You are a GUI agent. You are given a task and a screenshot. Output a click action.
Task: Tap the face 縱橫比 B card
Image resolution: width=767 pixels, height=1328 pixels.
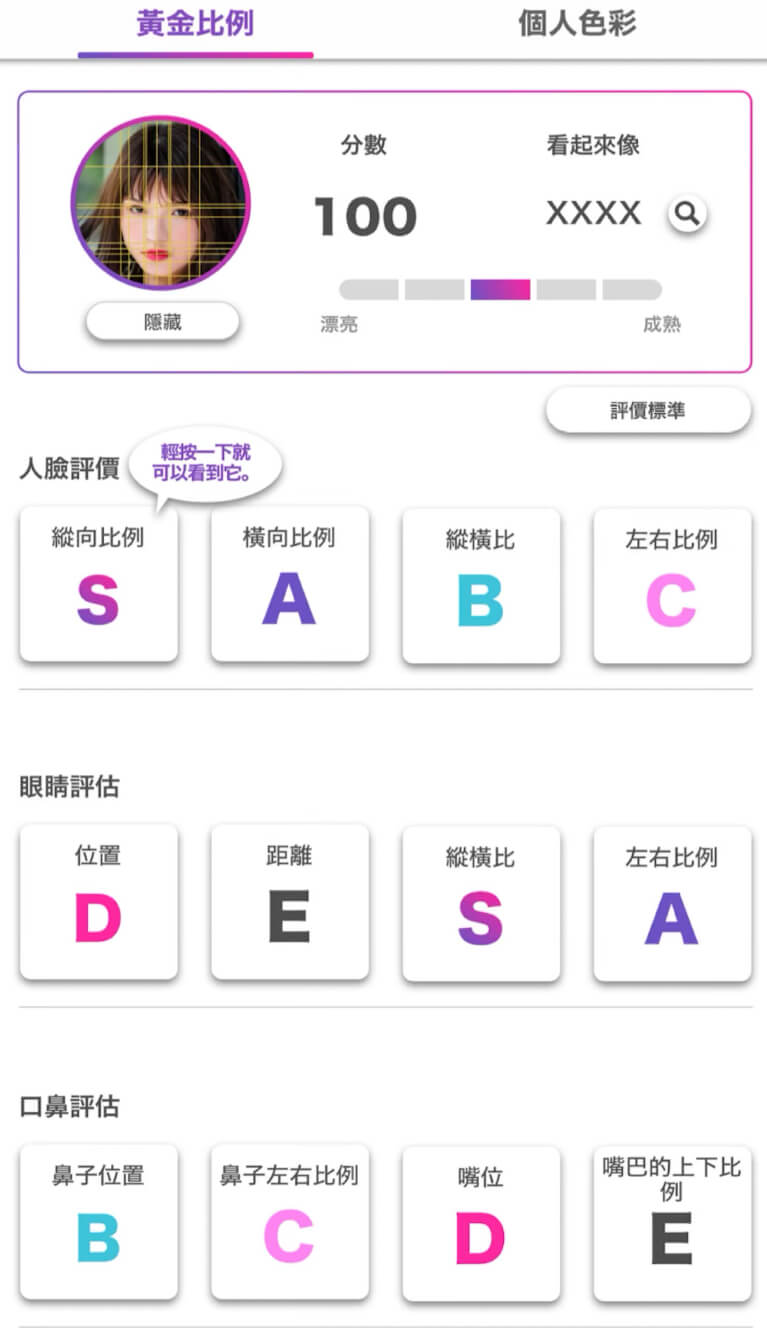coord(481,585)
